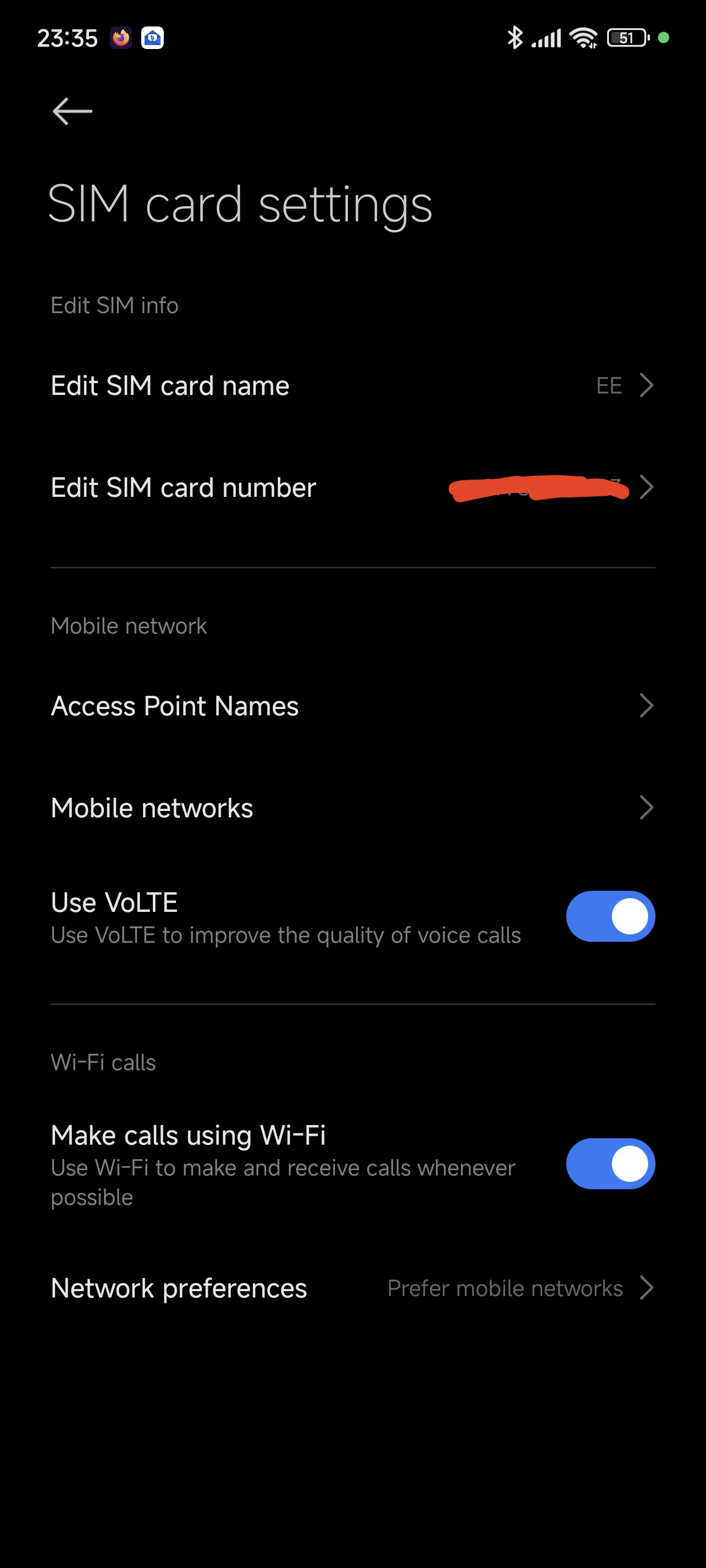The height and width of the screenshot is (1568, 706).
Task: Go back using the arrow icon
Action: 72,111
